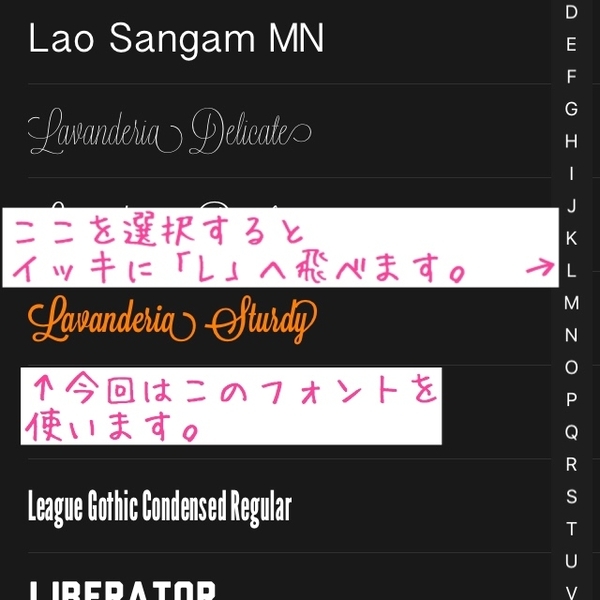
Task: Jump to letter L in the index
Action: 571,270
